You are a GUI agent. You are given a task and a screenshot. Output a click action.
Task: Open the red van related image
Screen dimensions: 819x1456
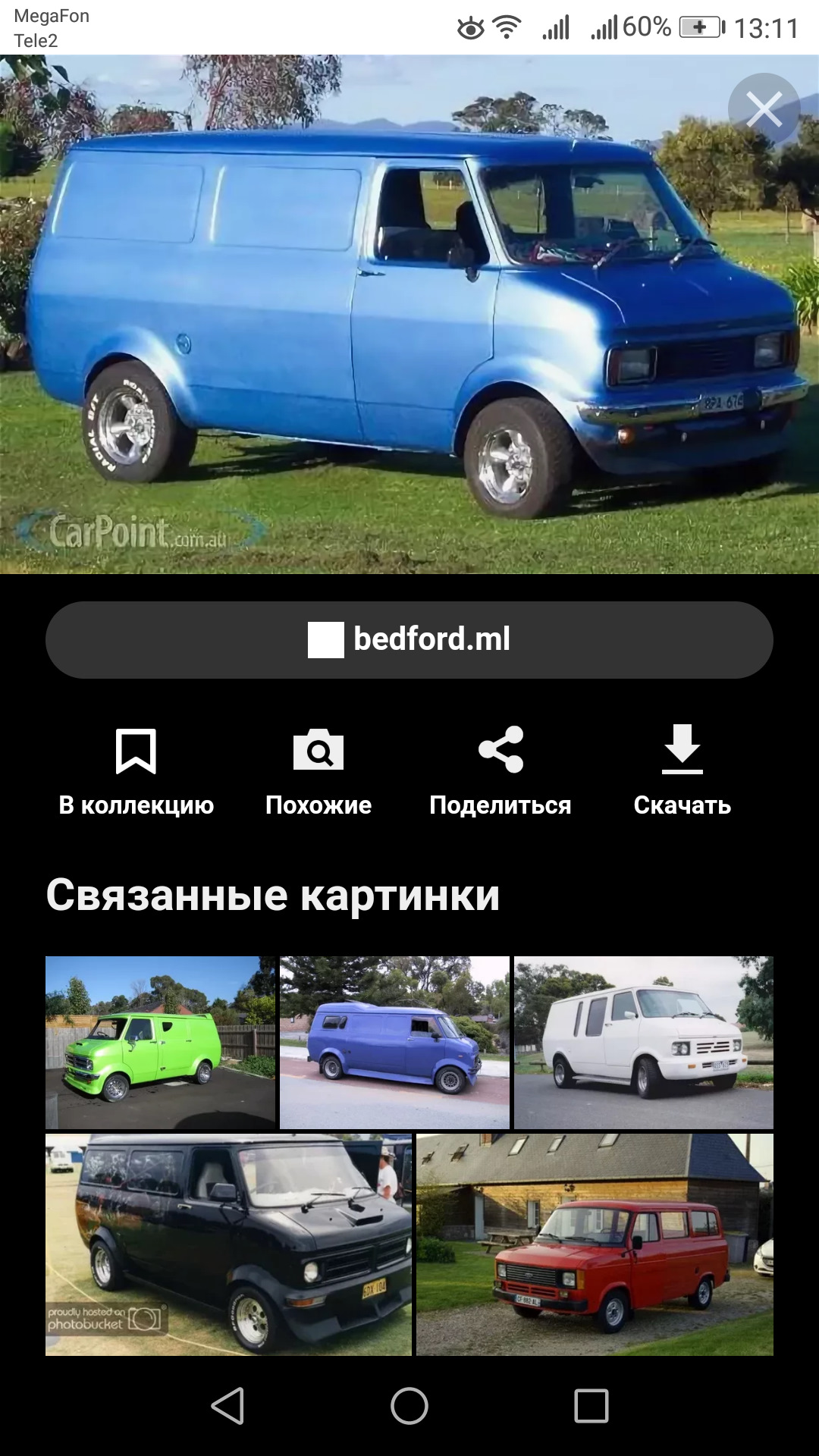coord(595,1244)
